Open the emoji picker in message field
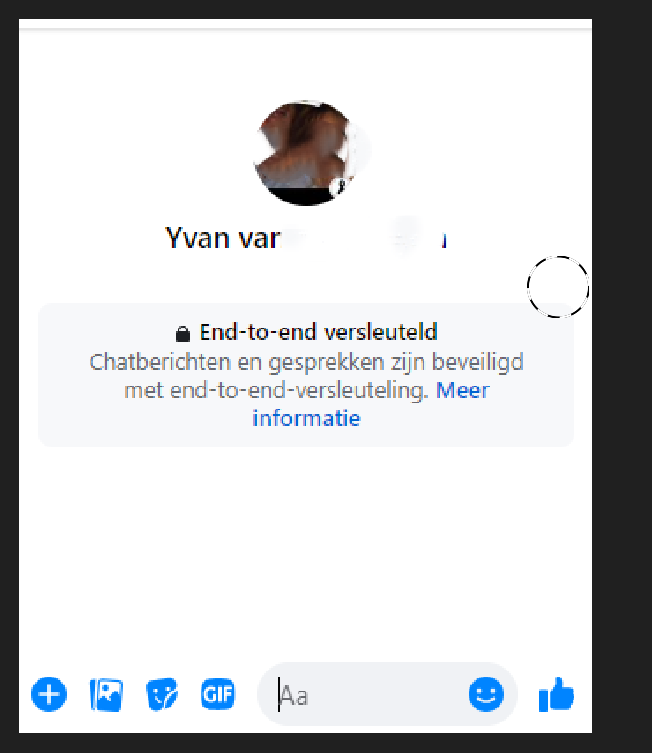 [x=486, y=694]
